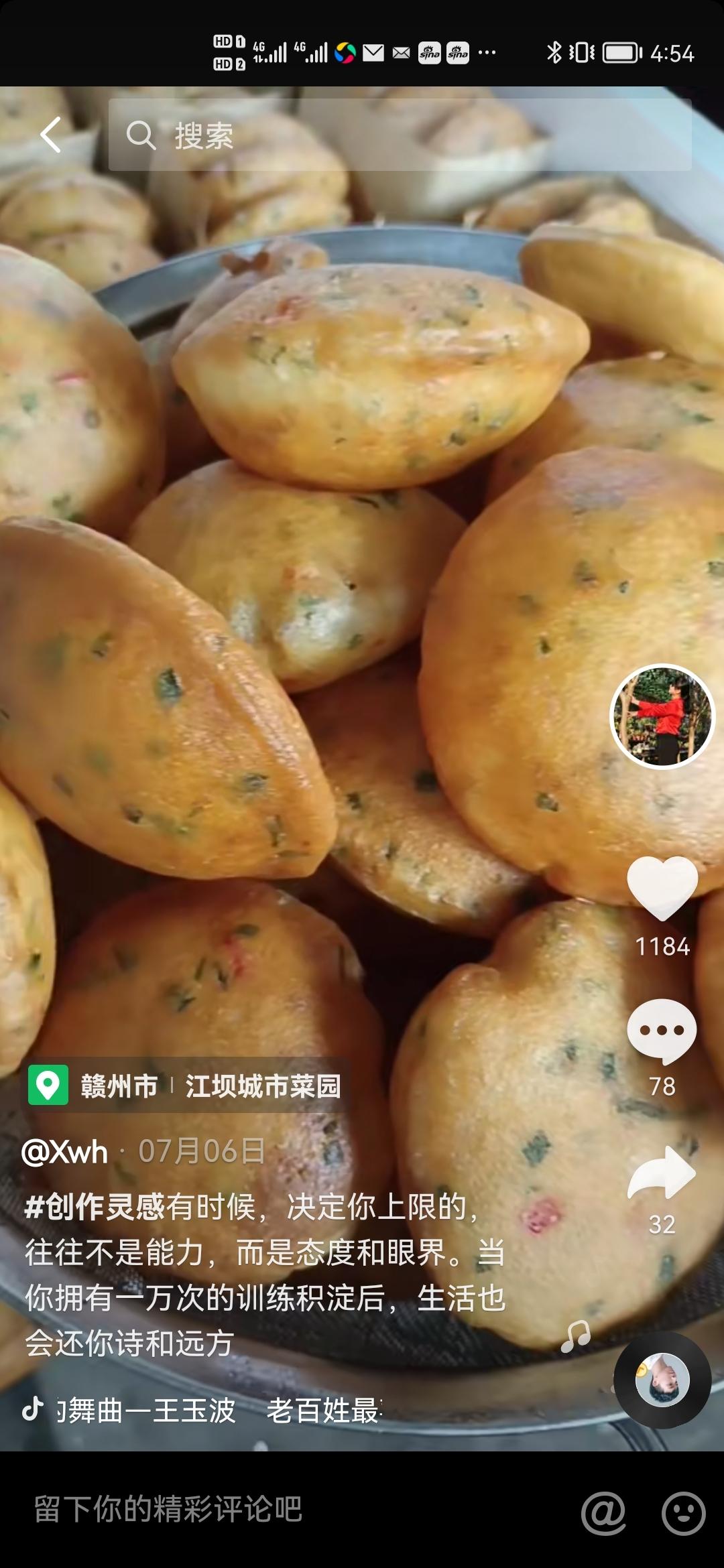Open the @Xwh username

tap(64, 1152)
